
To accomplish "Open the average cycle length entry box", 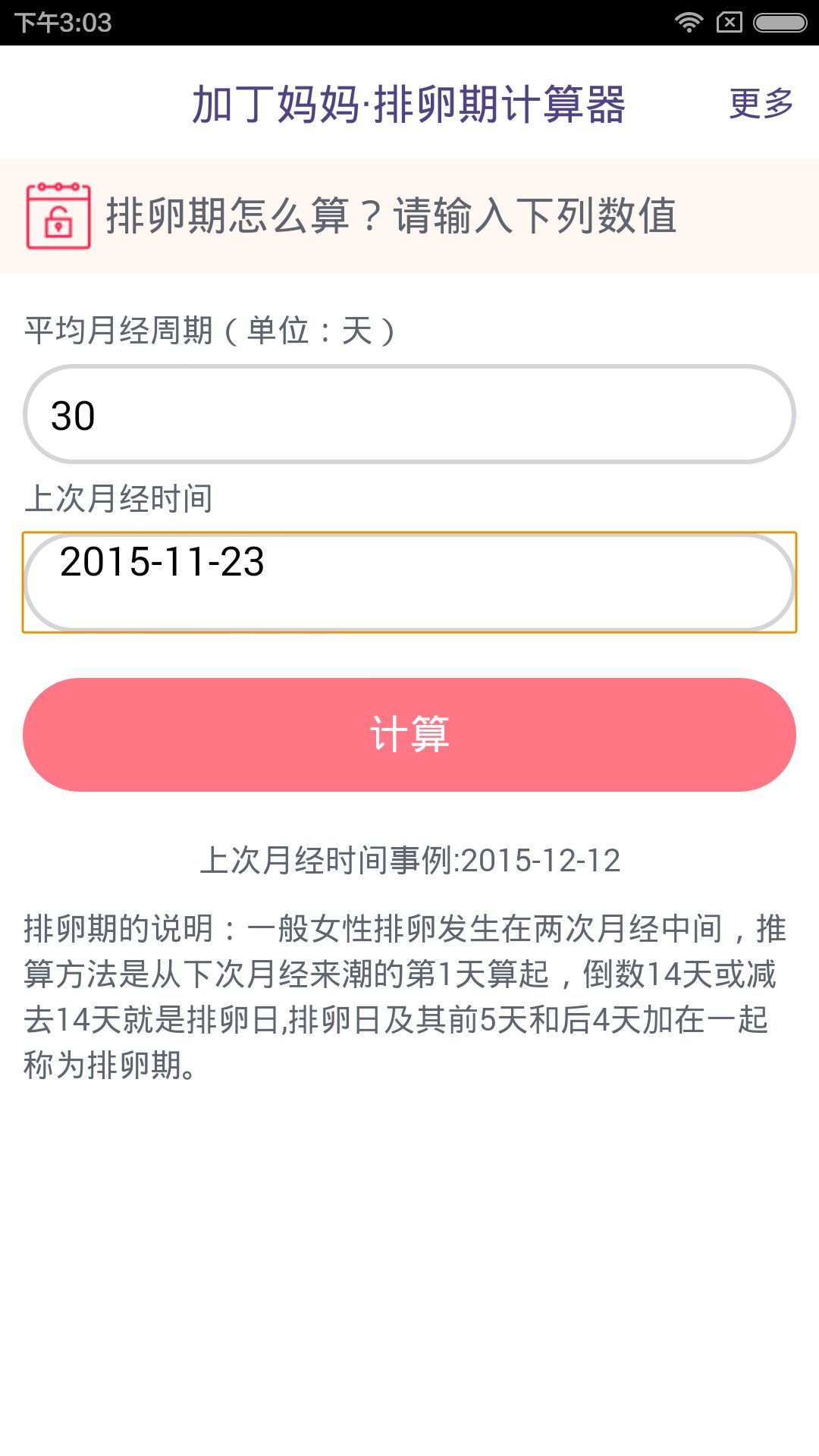I will pyautogui.click(x=409, y=416).
